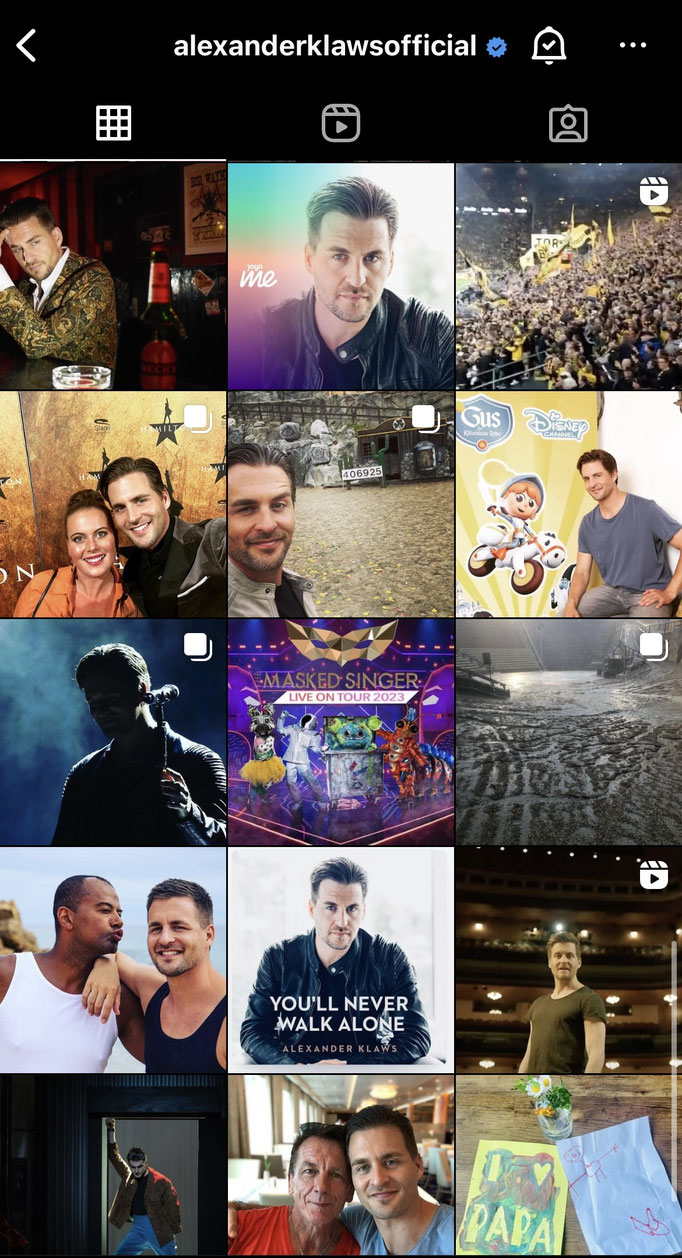Switch to the Reels tab
Screen dimensions: 682x1258
tap(340, 123)
